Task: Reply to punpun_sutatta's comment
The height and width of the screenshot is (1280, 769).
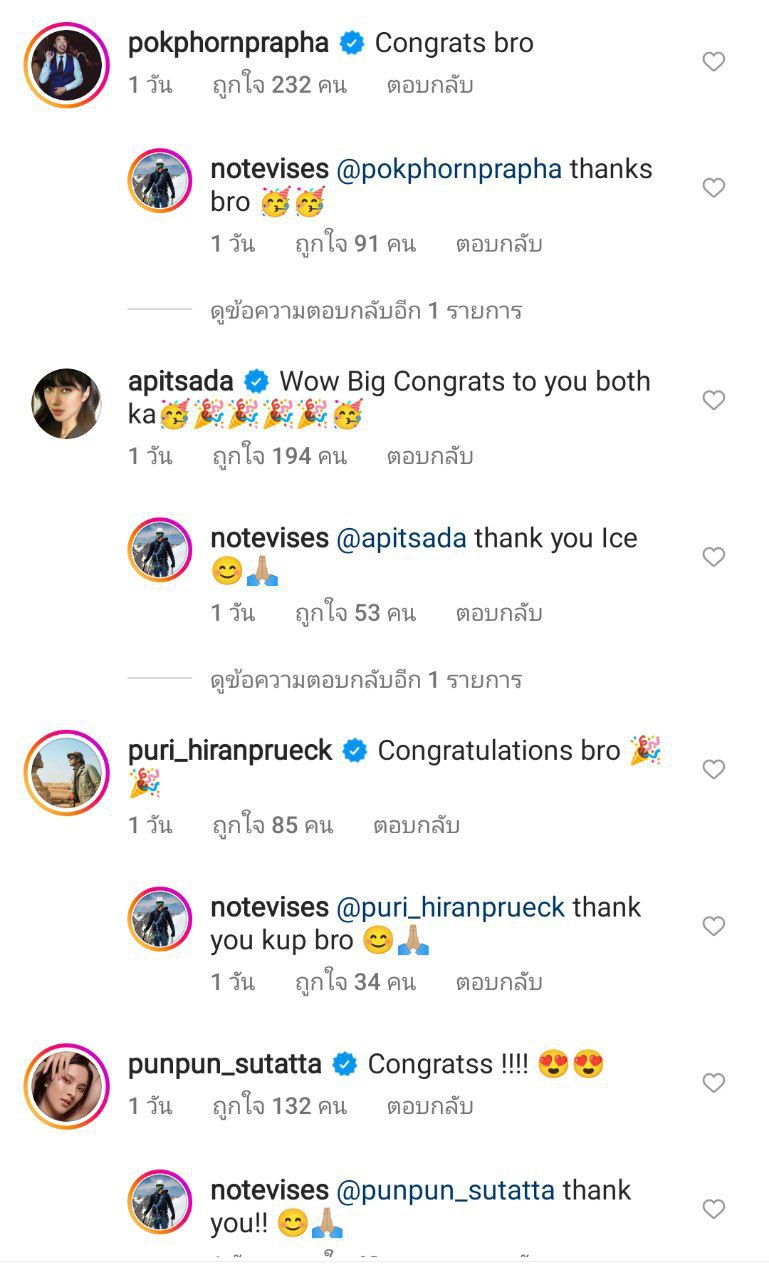Action: (x=430, y=1107)
